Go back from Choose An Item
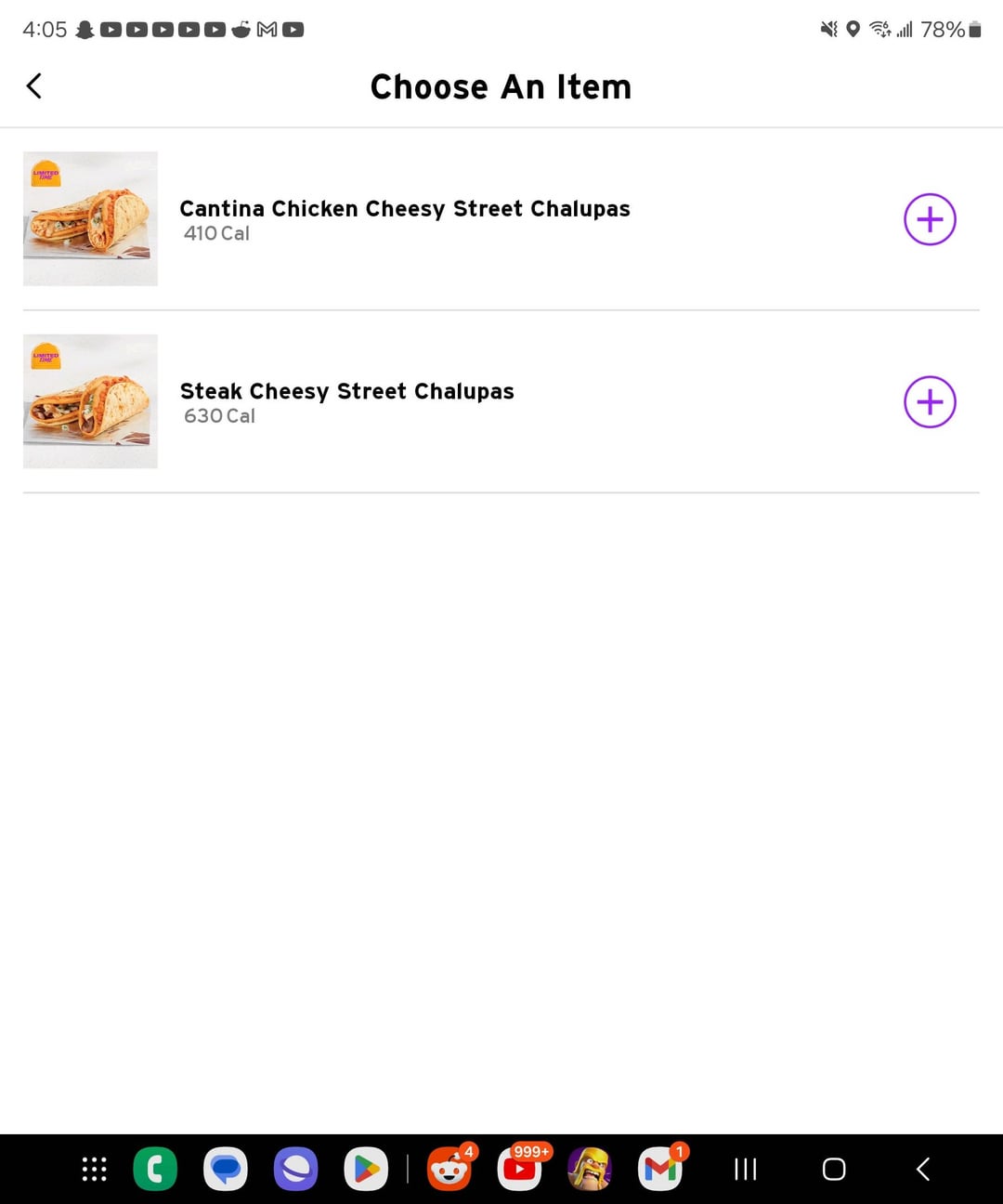 34,86
